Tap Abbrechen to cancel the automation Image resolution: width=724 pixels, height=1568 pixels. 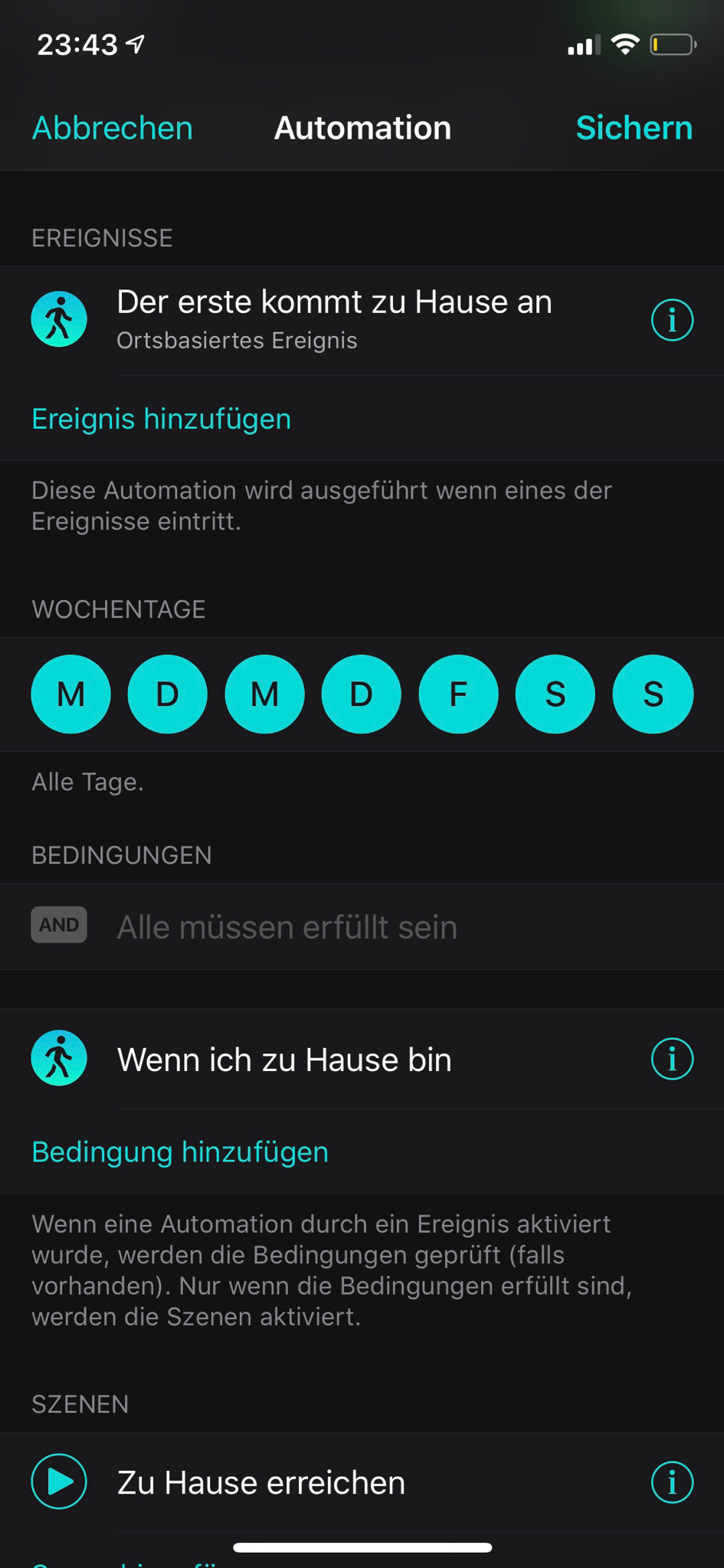tap(112, 128)
